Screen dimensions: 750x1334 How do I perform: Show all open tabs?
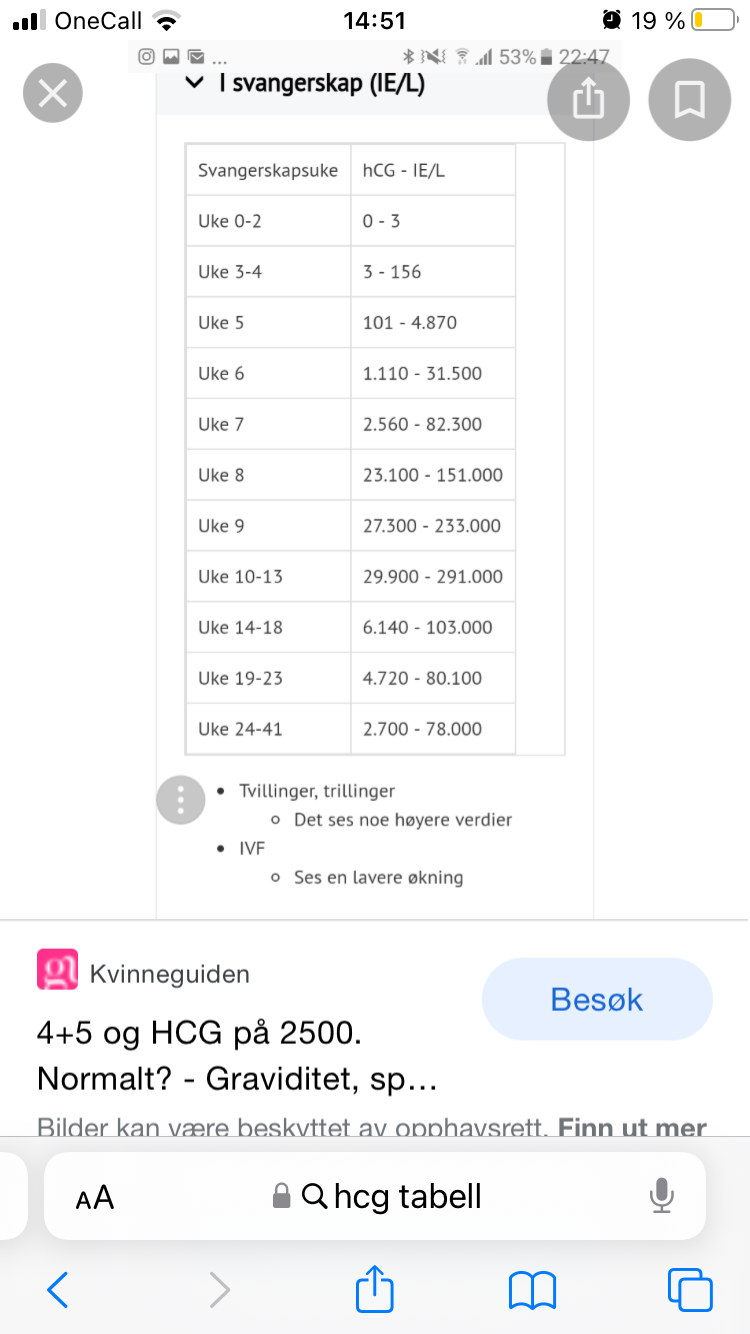pyautogui.click(x=690, y=1290)
